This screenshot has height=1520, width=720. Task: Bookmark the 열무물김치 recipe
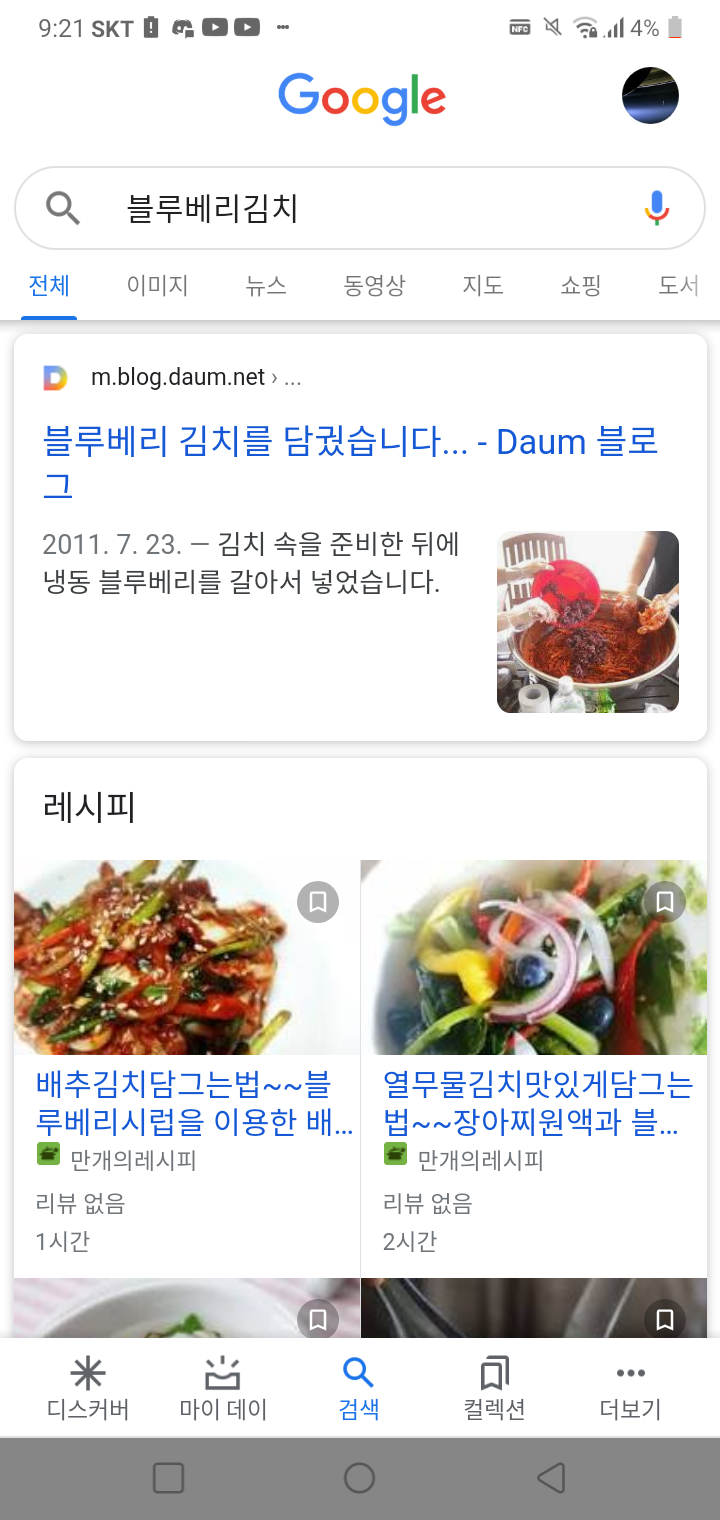(664, 903)
